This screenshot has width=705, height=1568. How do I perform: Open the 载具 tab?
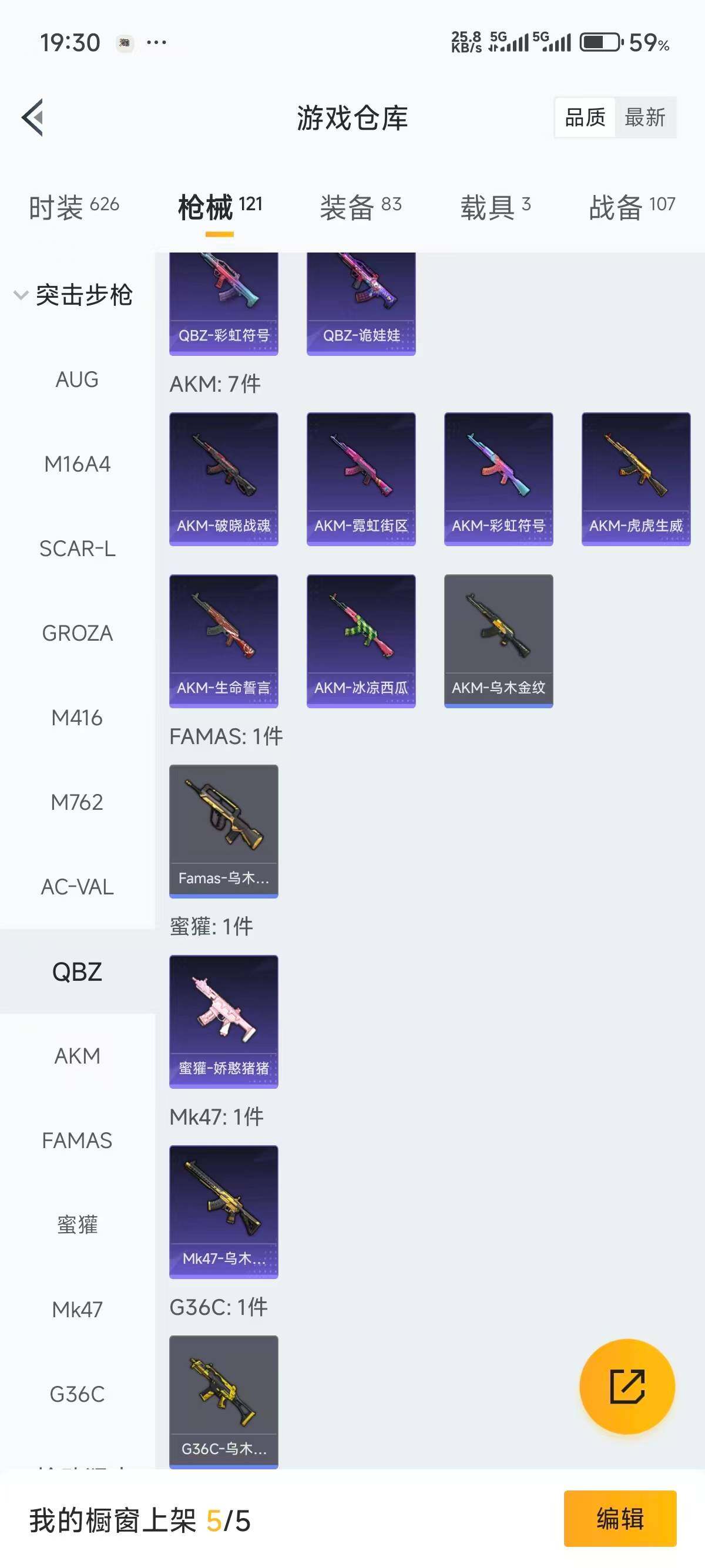pos(495,207)
